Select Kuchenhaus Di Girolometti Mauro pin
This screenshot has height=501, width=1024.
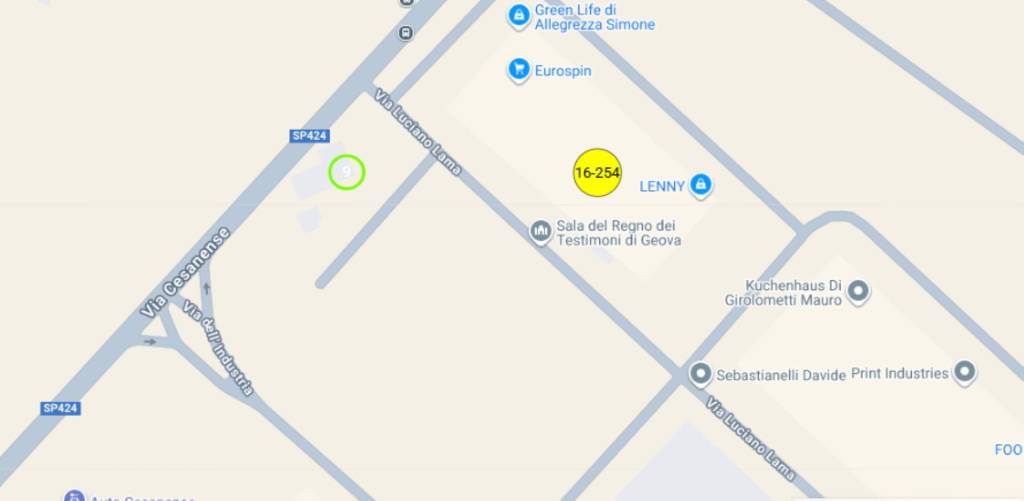click(x=858, y=292)
